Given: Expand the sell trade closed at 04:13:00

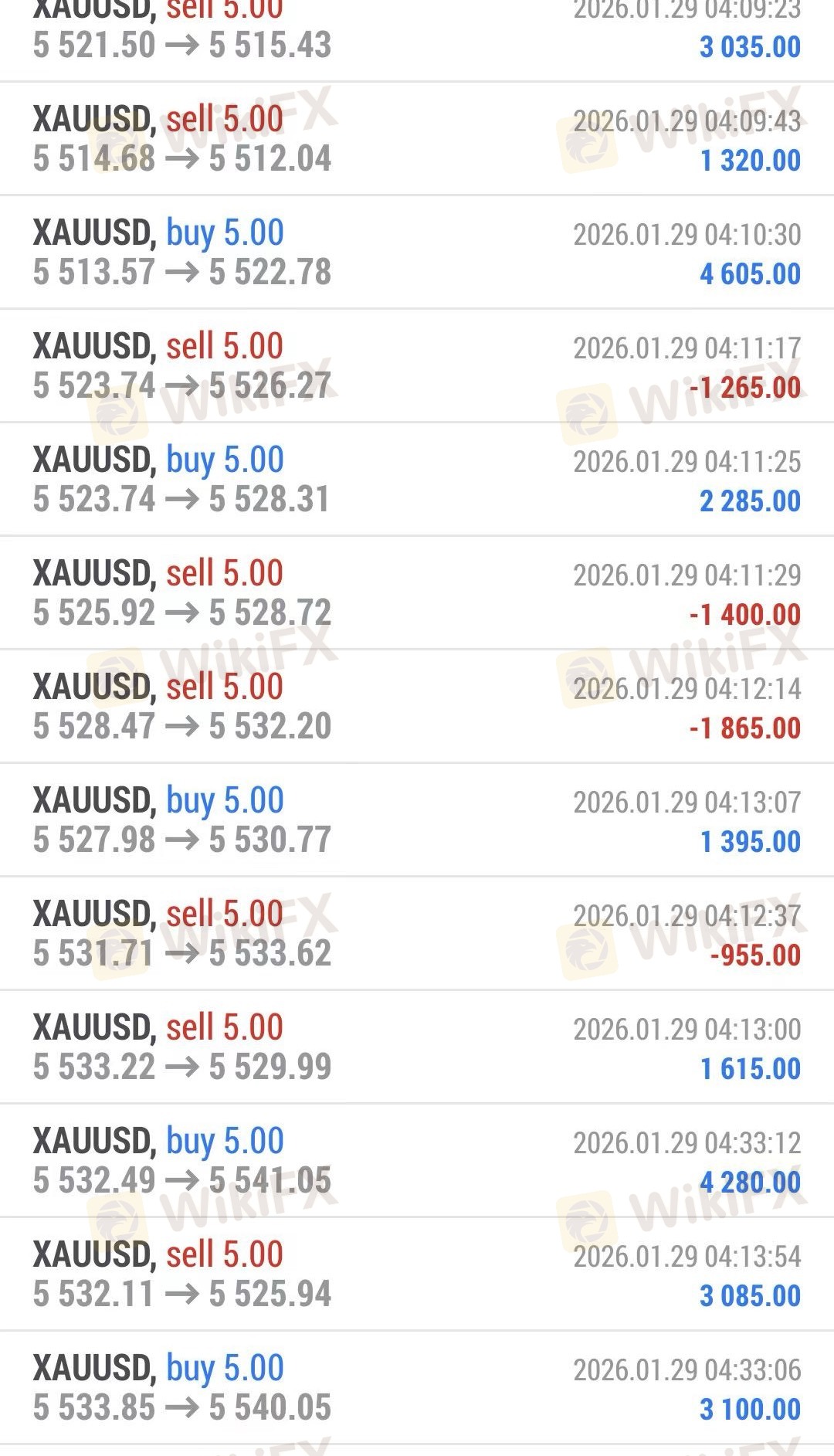Looking at the screenshot, I should tap(417, 1047).
